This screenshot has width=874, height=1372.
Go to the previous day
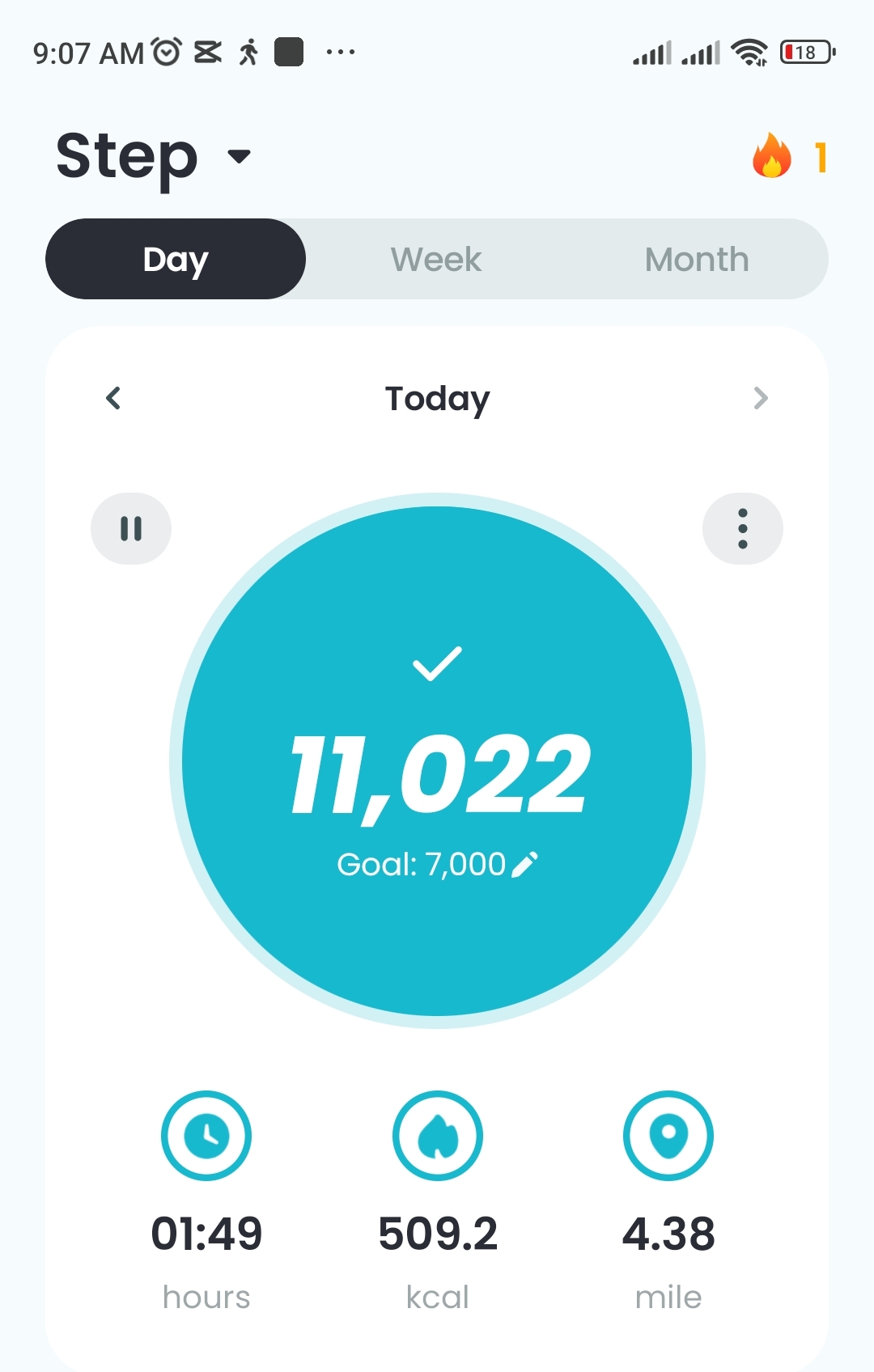(114, 398)
